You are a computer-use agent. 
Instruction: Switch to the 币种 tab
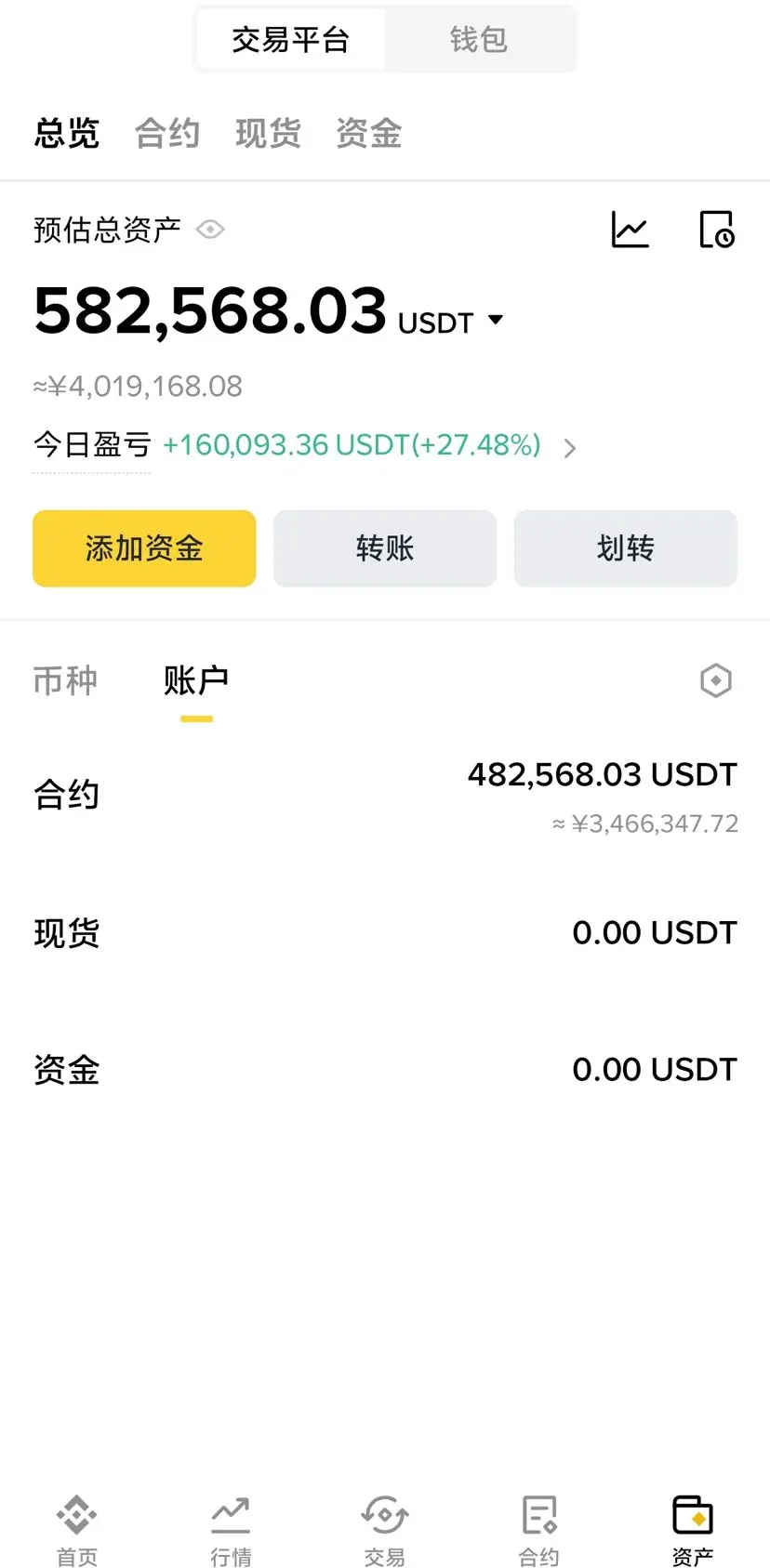pos(65,680)
